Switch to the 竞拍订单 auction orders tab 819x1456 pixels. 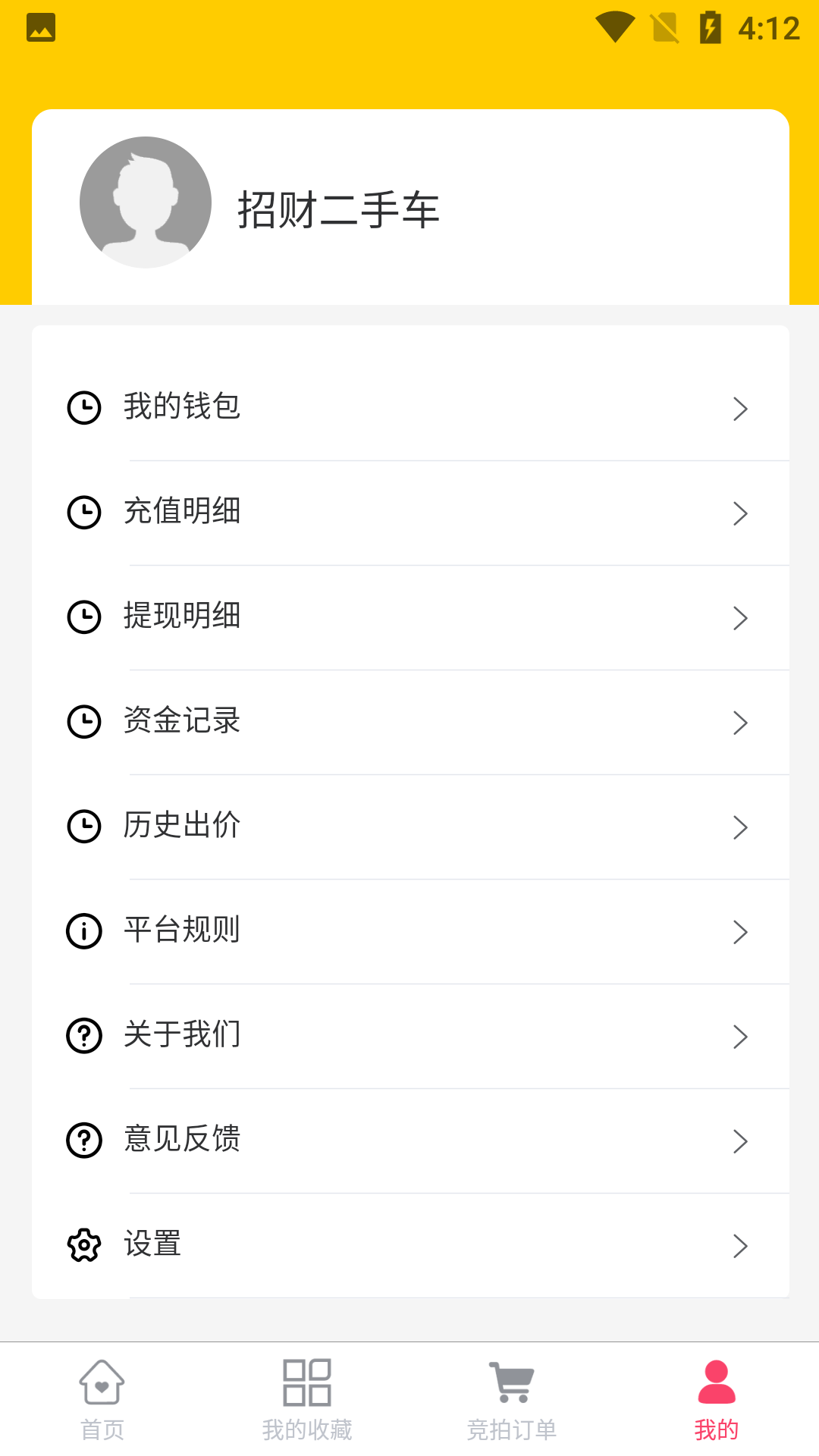pyautogui.click(x=512, y=1400)
